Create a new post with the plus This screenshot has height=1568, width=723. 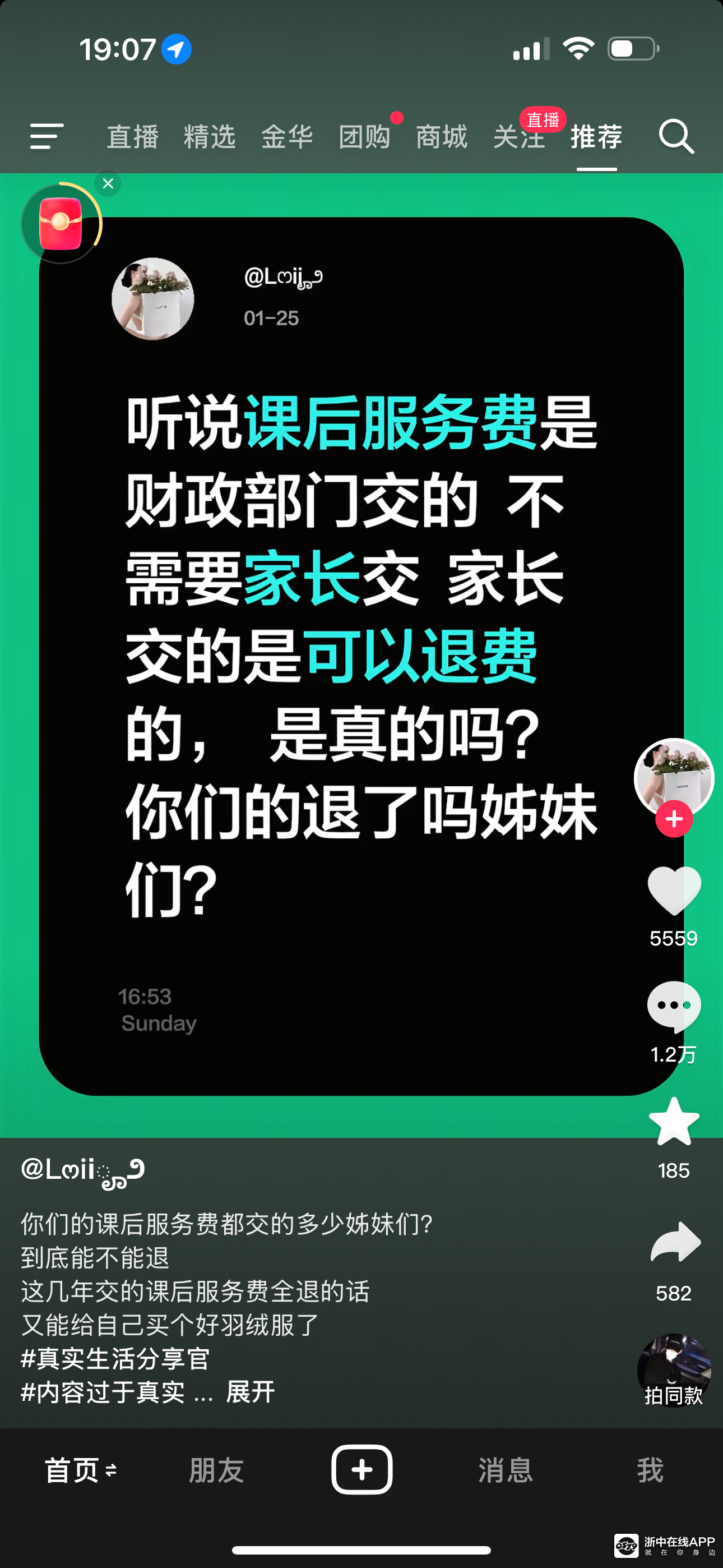(x=361, y=1469)
